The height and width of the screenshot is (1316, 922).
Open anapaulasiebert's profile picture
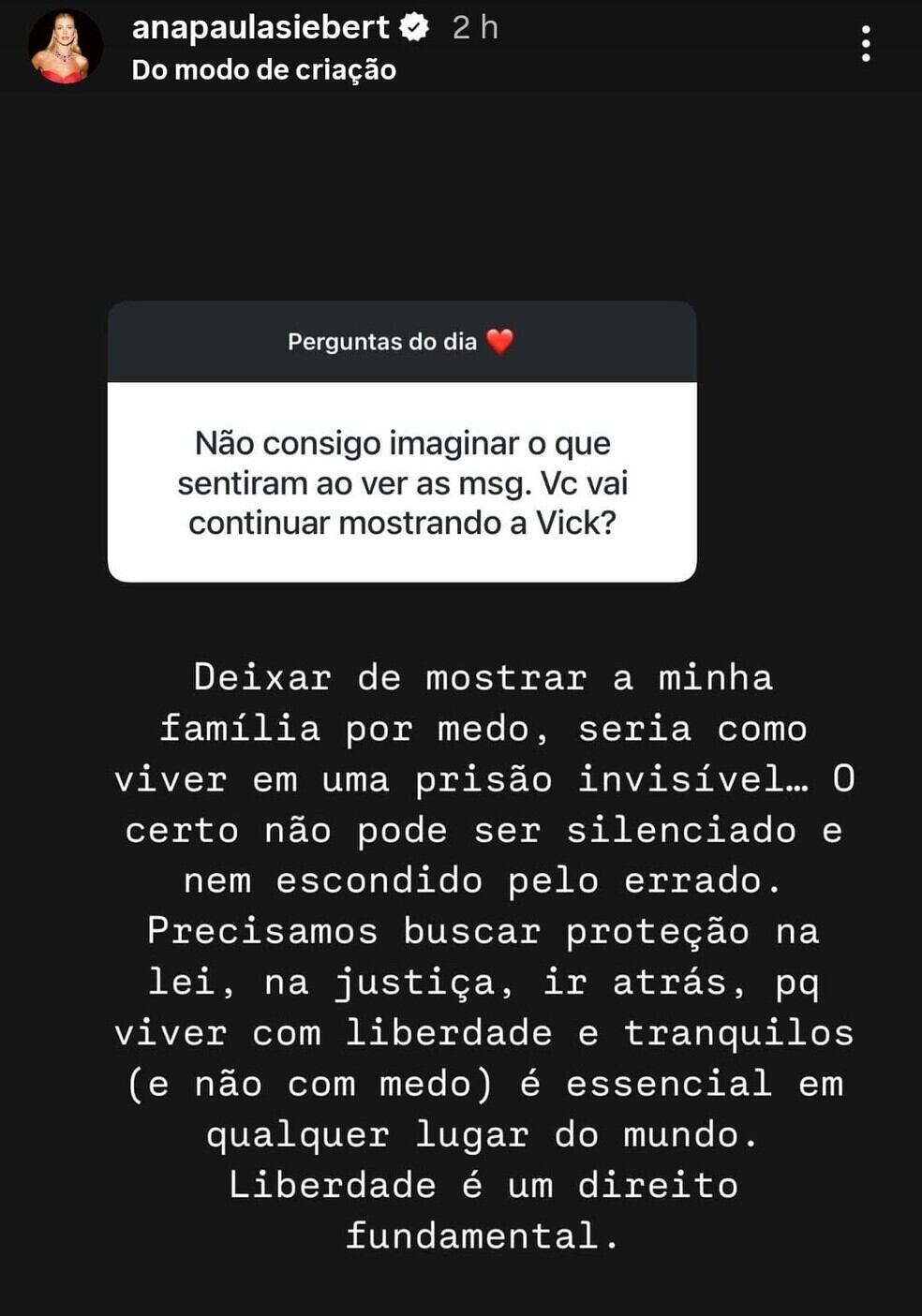coord(65,47)
